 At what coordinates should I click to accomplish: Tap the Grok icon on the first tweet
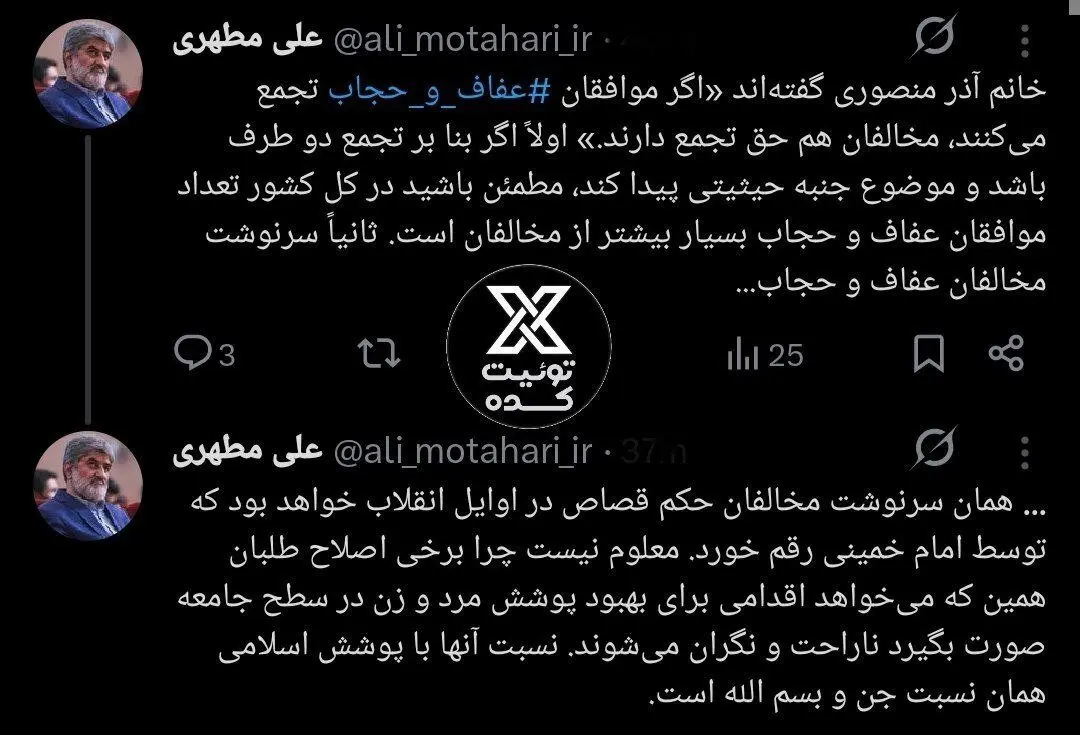point(935,41)
